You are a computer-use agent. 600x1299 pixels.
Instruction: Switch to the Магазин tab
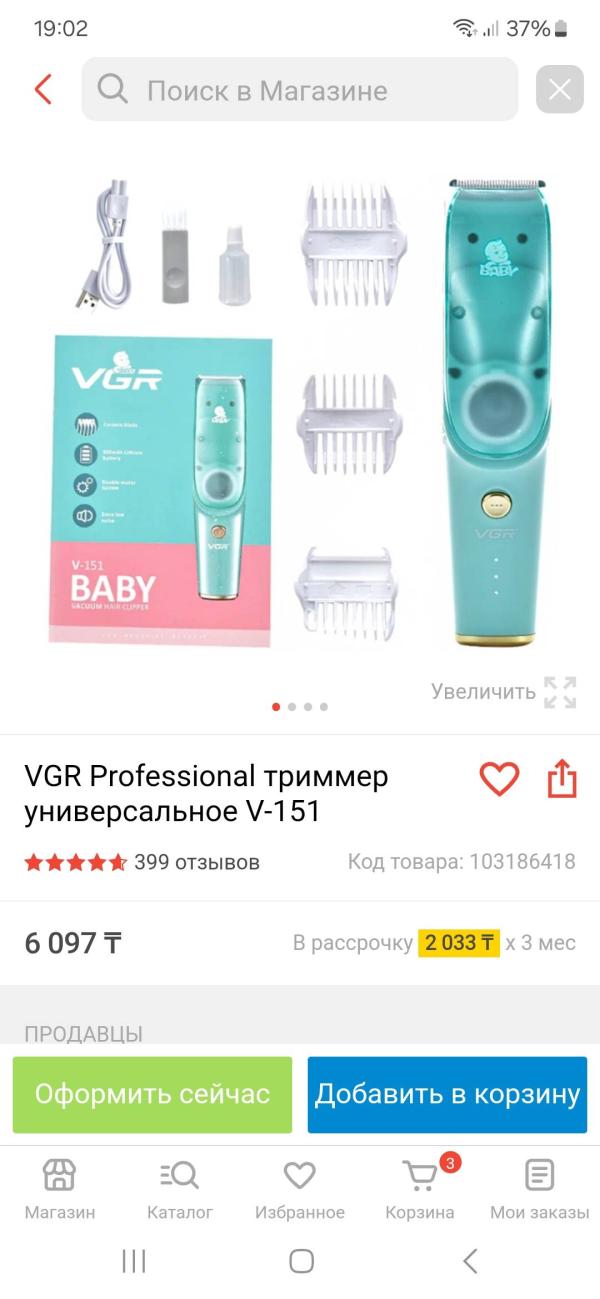(x=60, y=1189)
